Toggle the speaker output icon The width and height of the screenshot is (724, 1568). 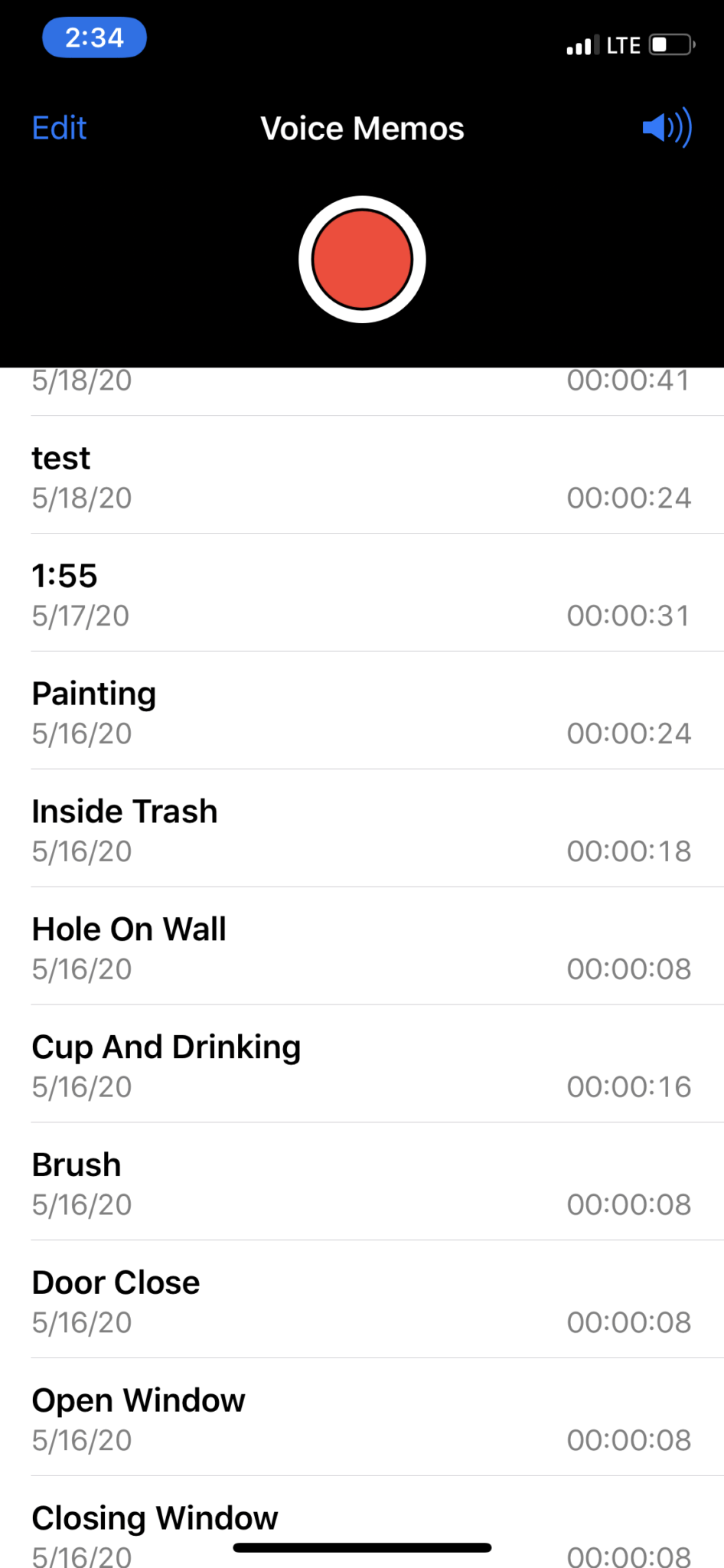(x=667, y=127)
